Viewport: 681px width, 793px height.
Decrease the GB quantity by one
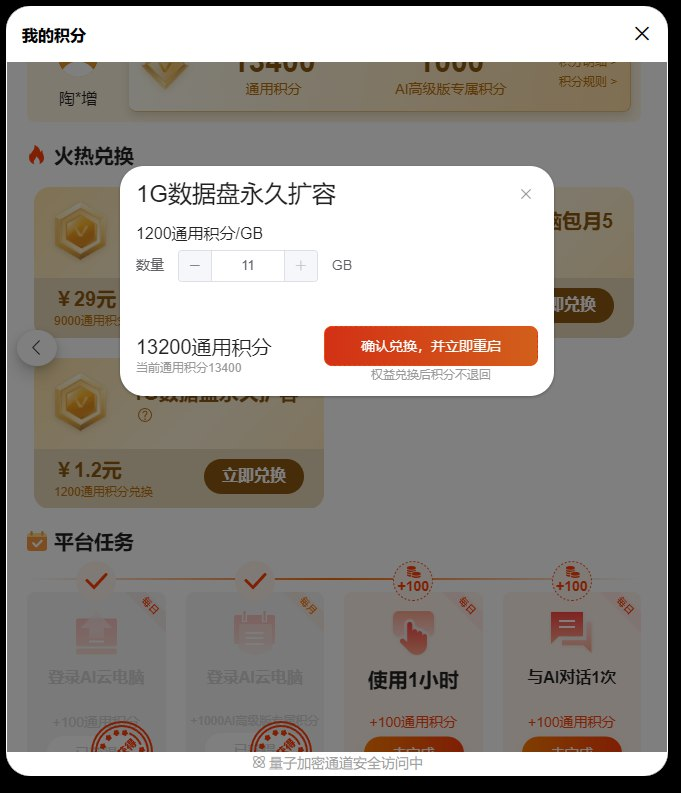click(x=195, y=266)
